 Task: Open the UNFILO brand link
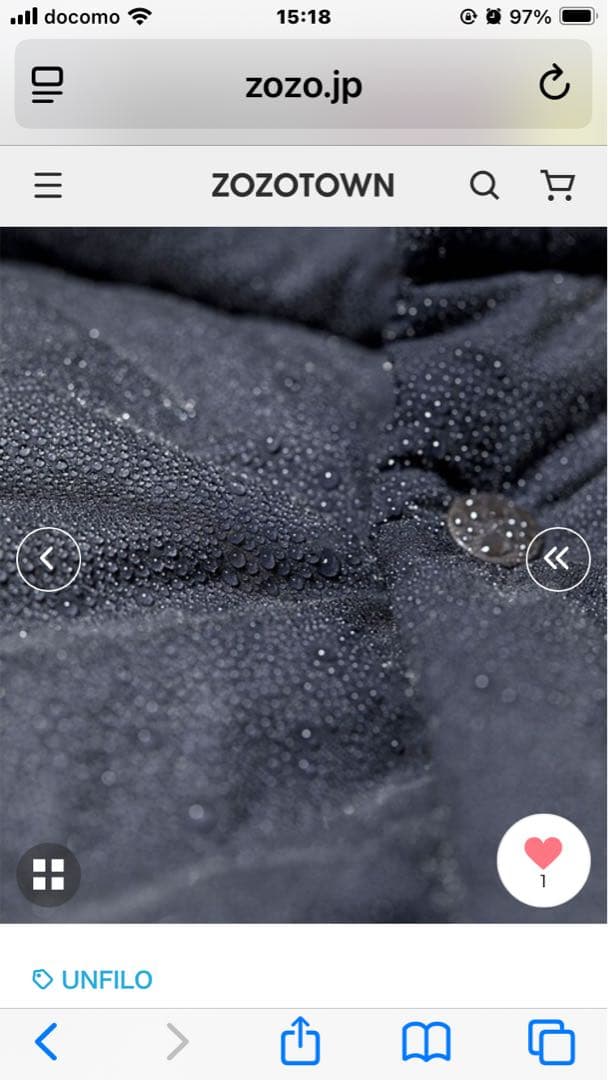pyautogui.click(x=93, y=979)
